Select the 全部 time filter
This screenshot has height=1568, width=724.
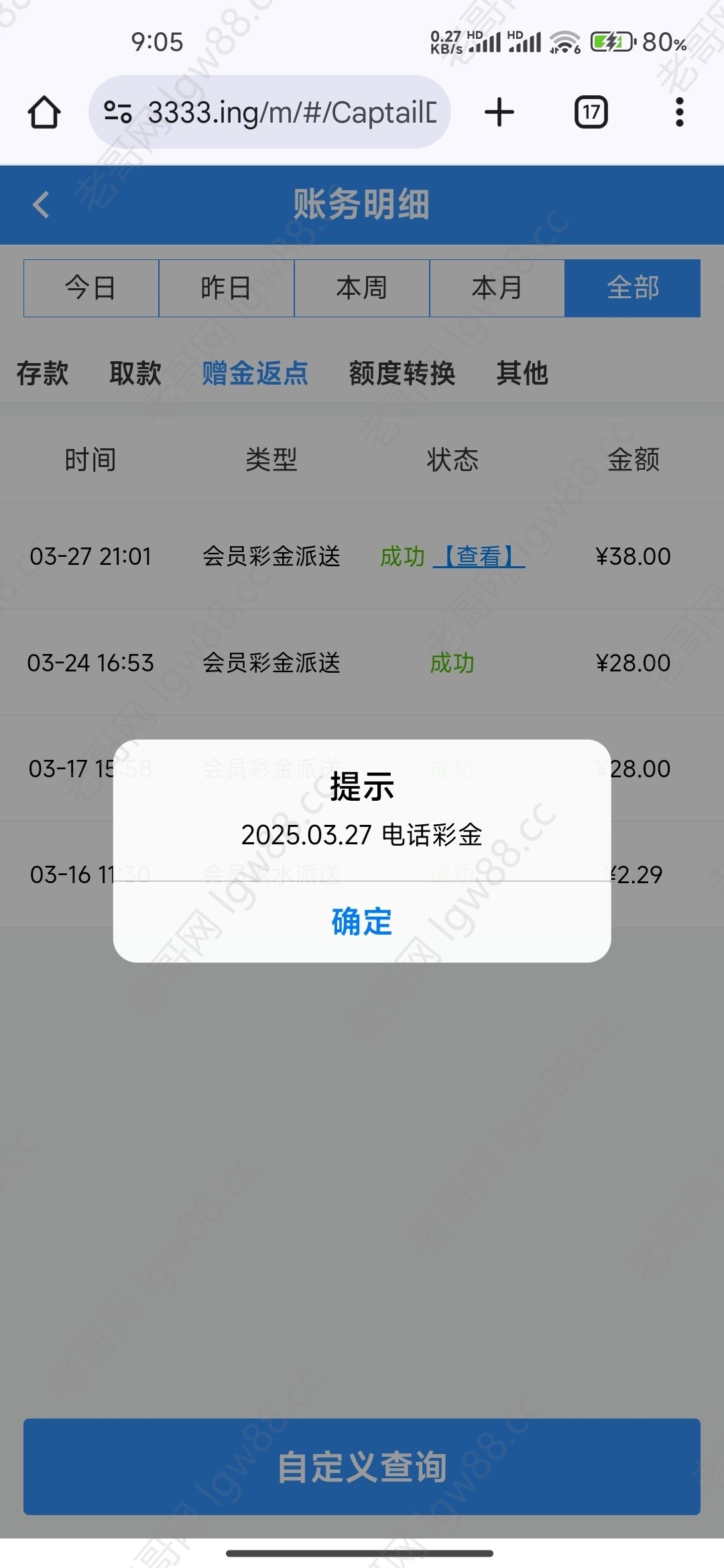pos(632,288)
